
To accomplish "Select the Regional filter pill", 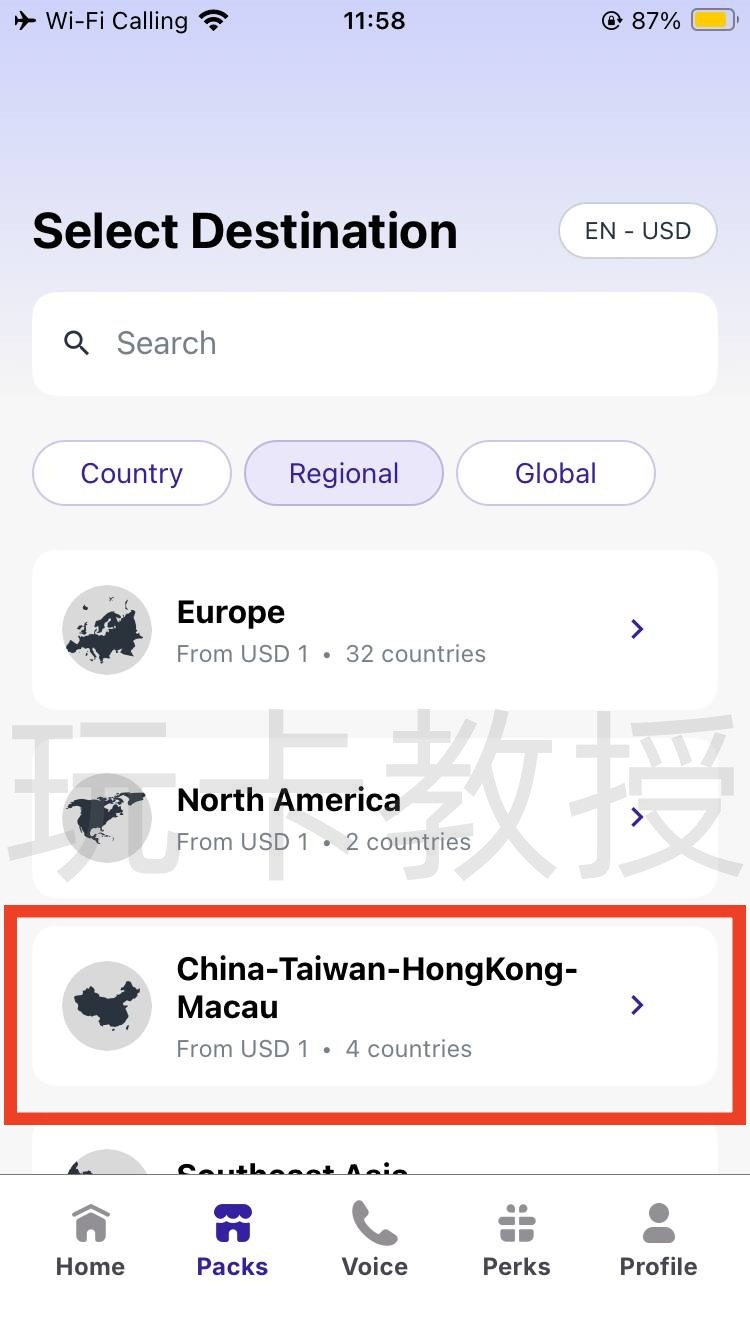I will 344,473.
